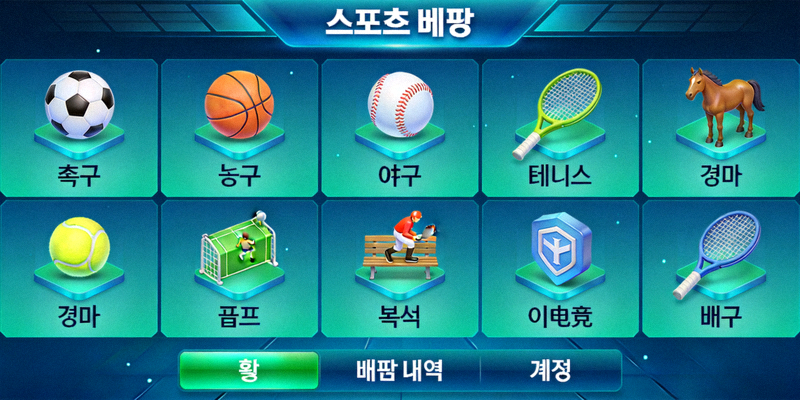The width and height of the screenshot is (800, 400).
Task: Switch to the 황 tab
Action: pyautogui.click(x=249, y=370)
